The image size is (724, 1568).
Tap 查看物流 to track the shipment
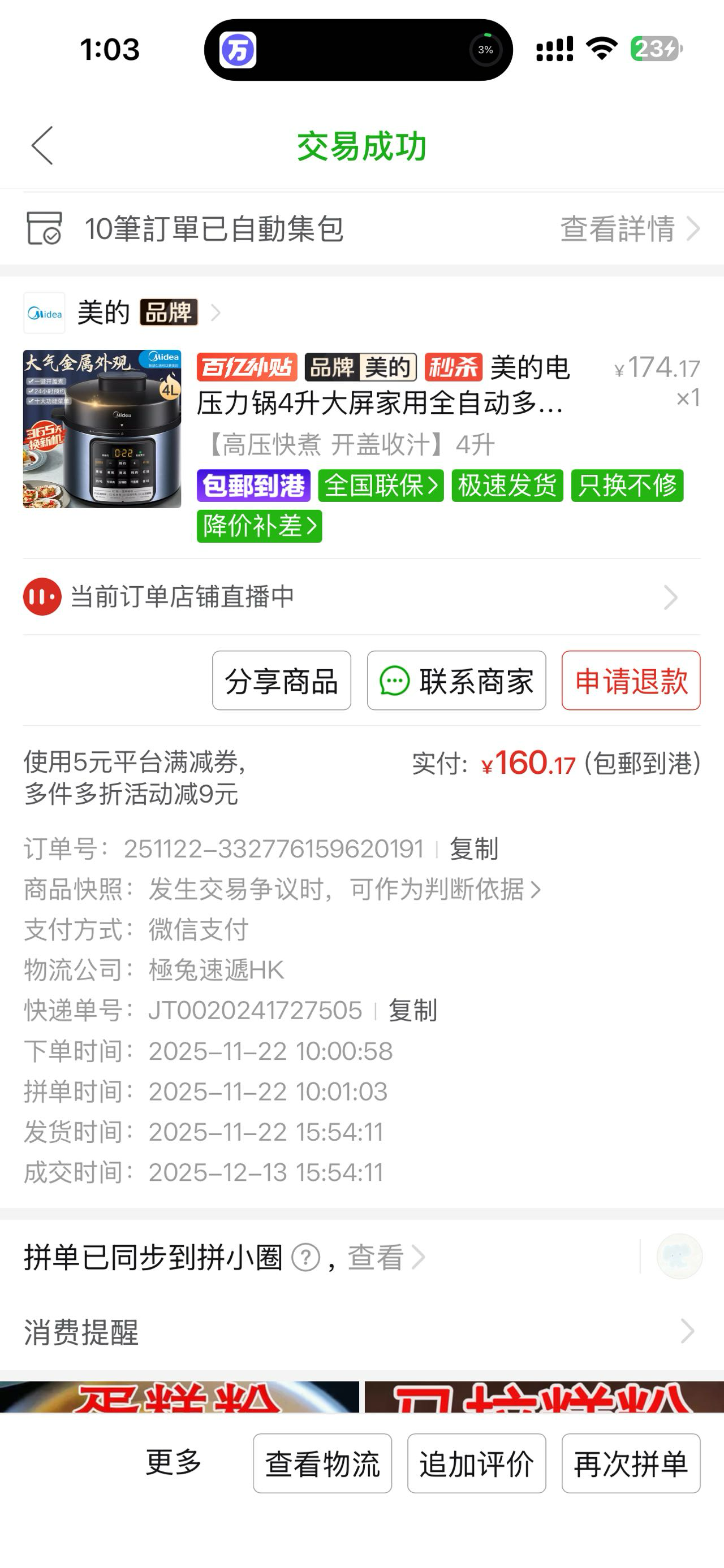323,1463
